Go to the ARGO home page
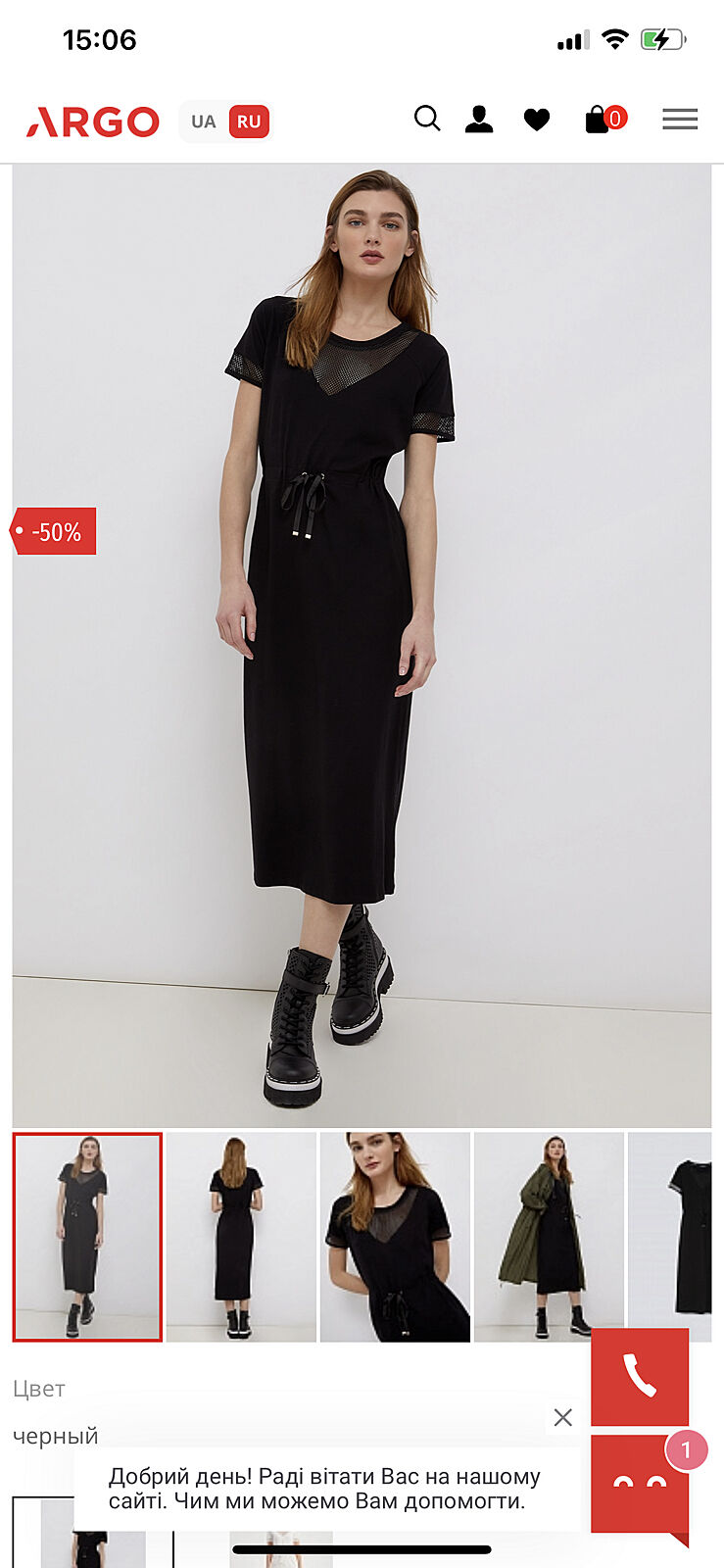Image resolution: width=724 pixels, height=1568 pixels. 92,122
